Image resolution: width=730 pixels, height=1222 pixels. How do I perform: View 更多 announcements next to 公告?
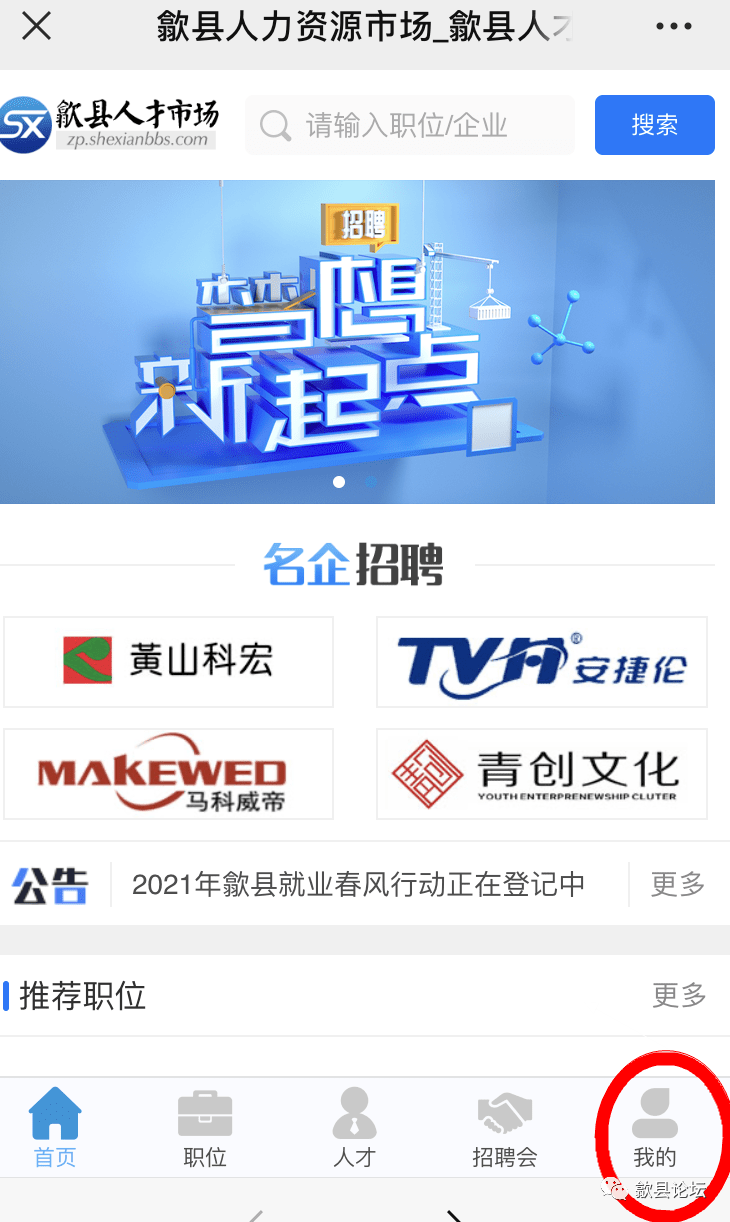tap(678, 885)
